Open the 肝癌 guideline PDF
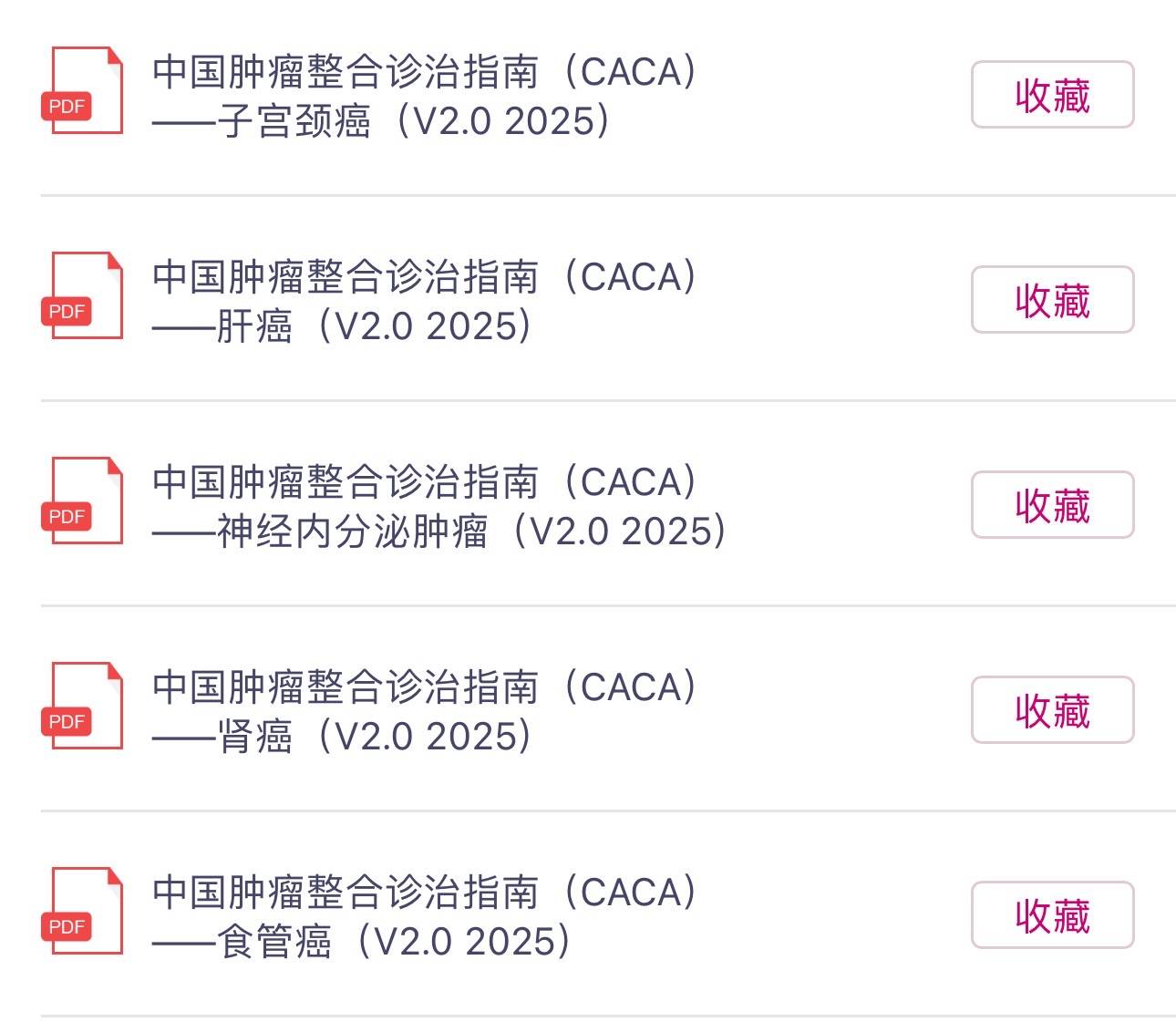This screenshot has width=1176, height=1022. click(x=424, y=301)
